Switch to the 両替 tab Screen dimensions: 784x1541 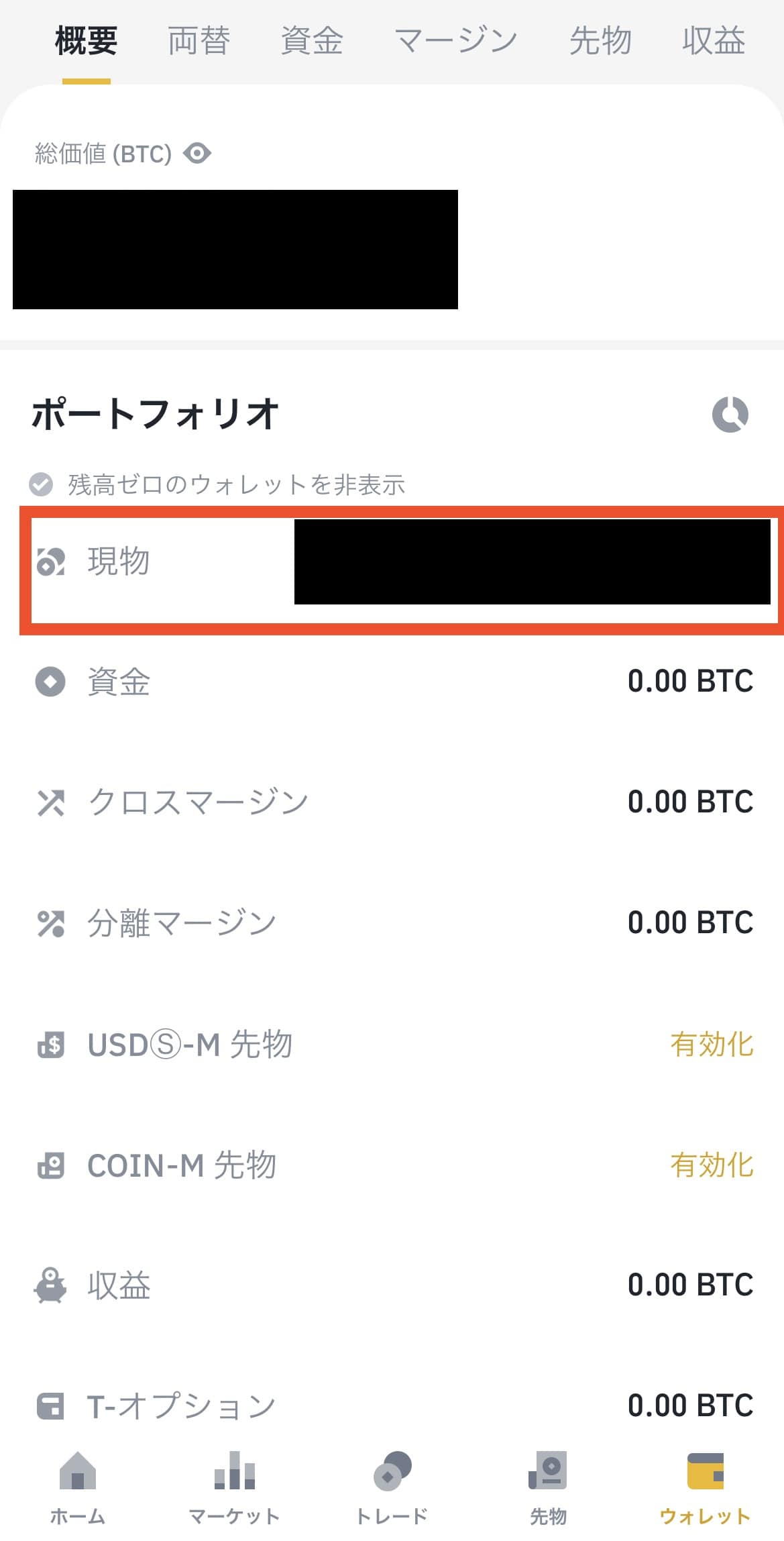click(199, 40)
